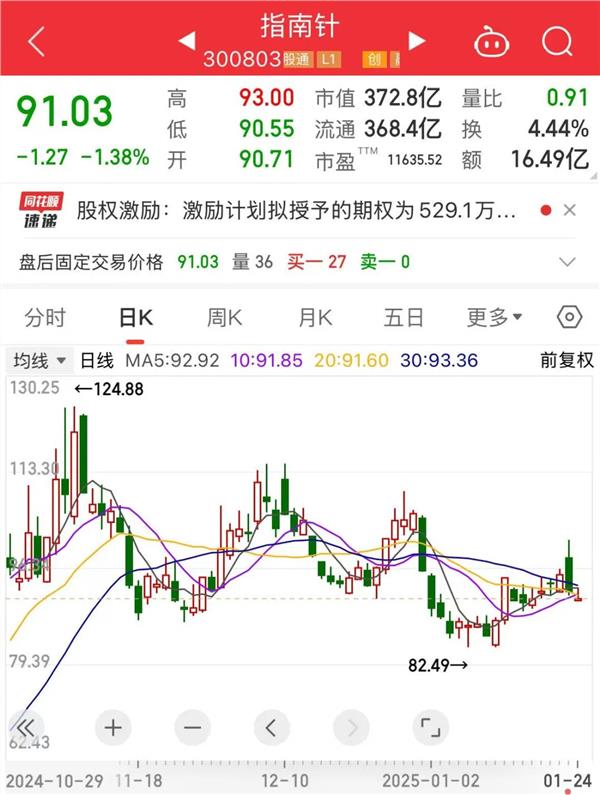The height and width of the screenshot is (795, 600).
Task: Open the search magnifier
Action: pyautogui.click(x=556, y=41)
